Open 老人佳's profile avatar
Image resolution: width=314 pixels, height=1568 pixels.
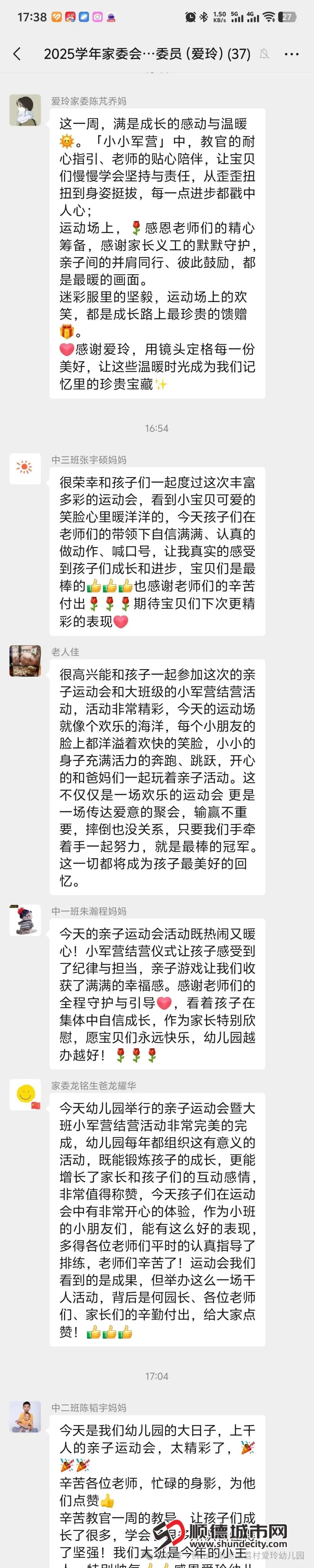pyautogui.click(x=25, y=660)
